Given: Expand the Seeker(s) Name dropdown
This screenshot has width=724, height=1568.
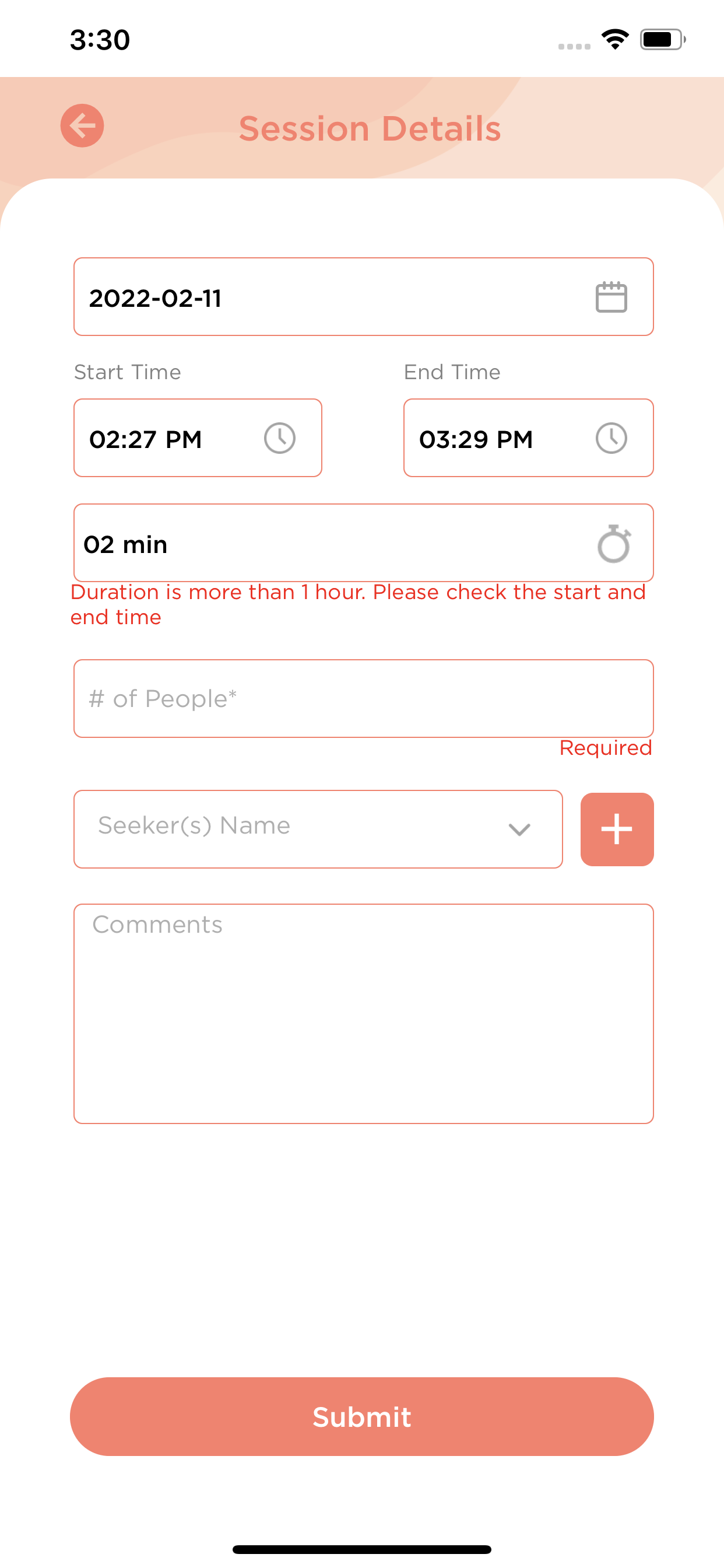Looking at the screenshot, I should 318,829.
